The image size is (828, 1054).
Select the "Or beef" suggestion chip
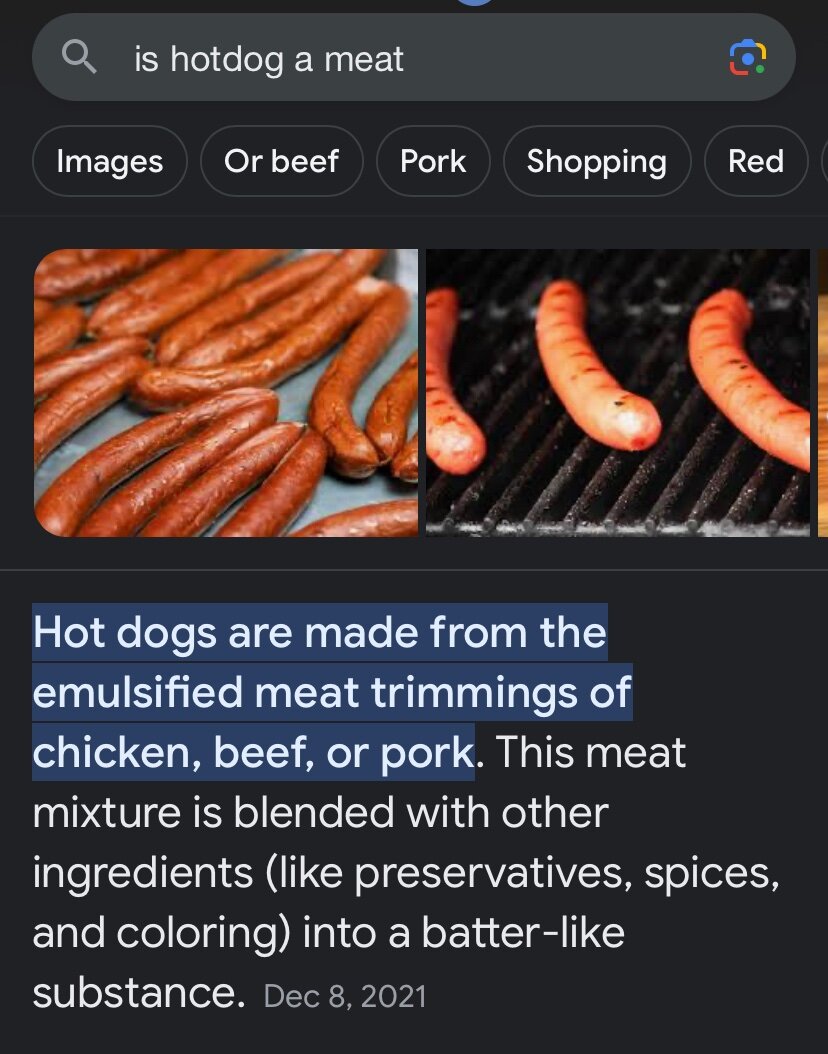[281, 161]
